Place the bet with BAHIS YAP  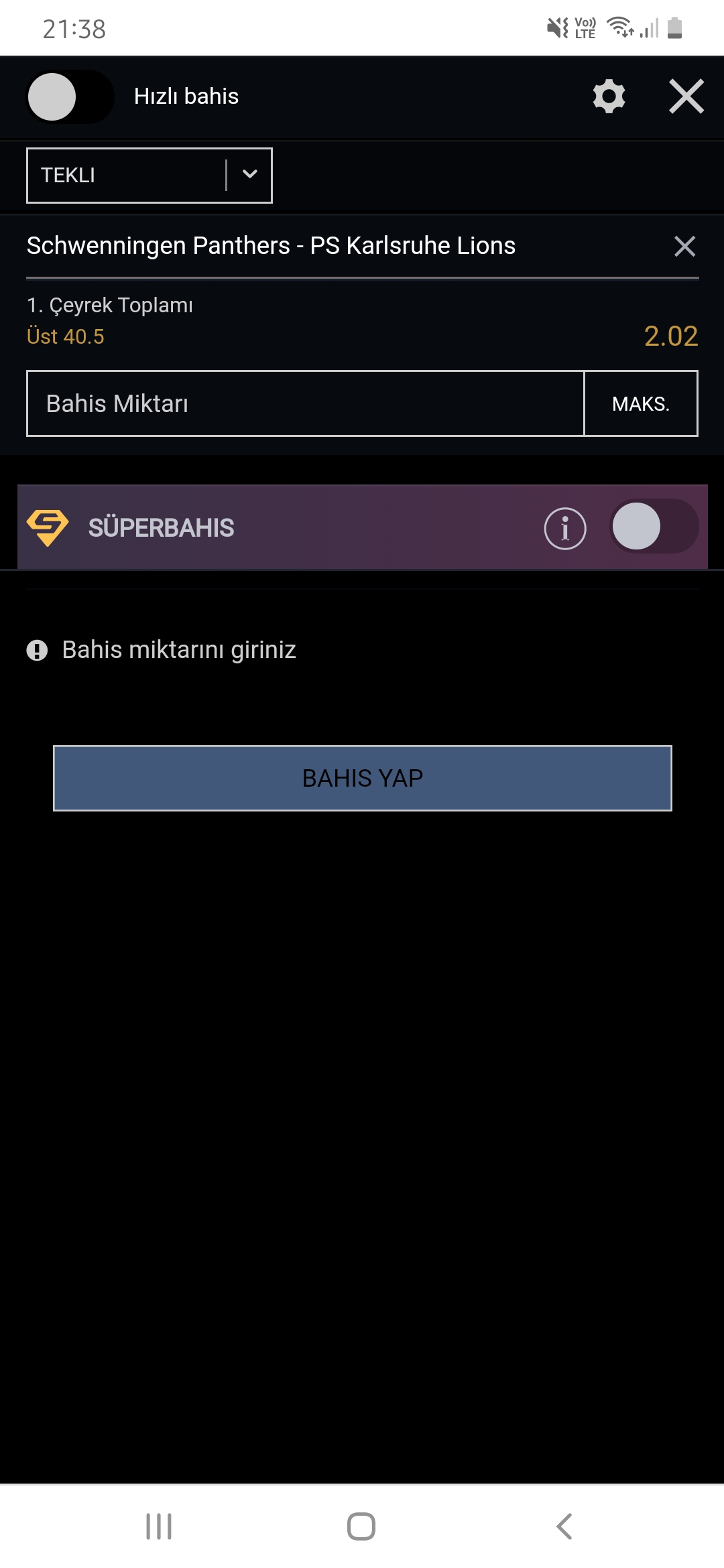tap(363, 778)
